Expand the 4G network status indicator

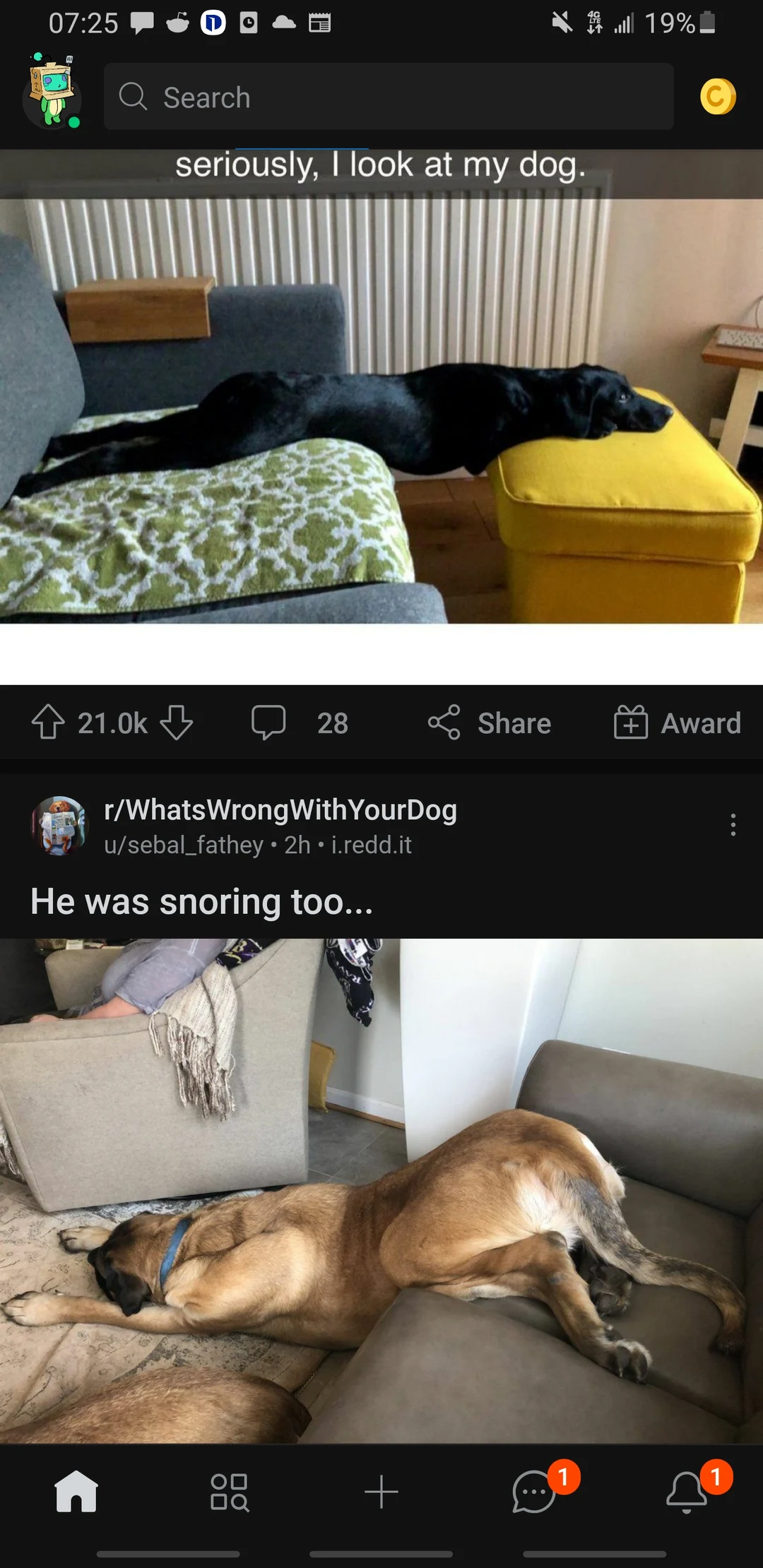click(x=593, y=21)
